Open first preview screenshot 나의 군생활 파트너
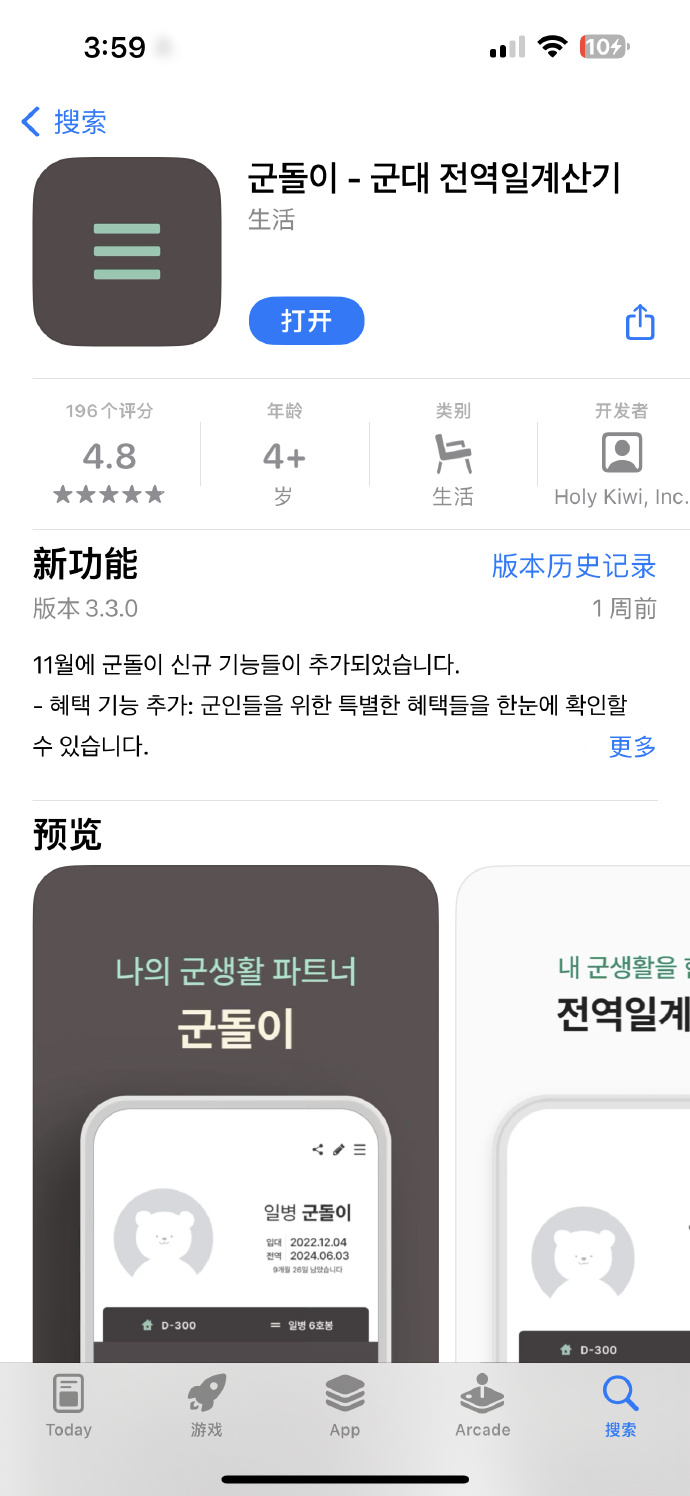Screen dimensions: 690x1496 click(235, 1110)
